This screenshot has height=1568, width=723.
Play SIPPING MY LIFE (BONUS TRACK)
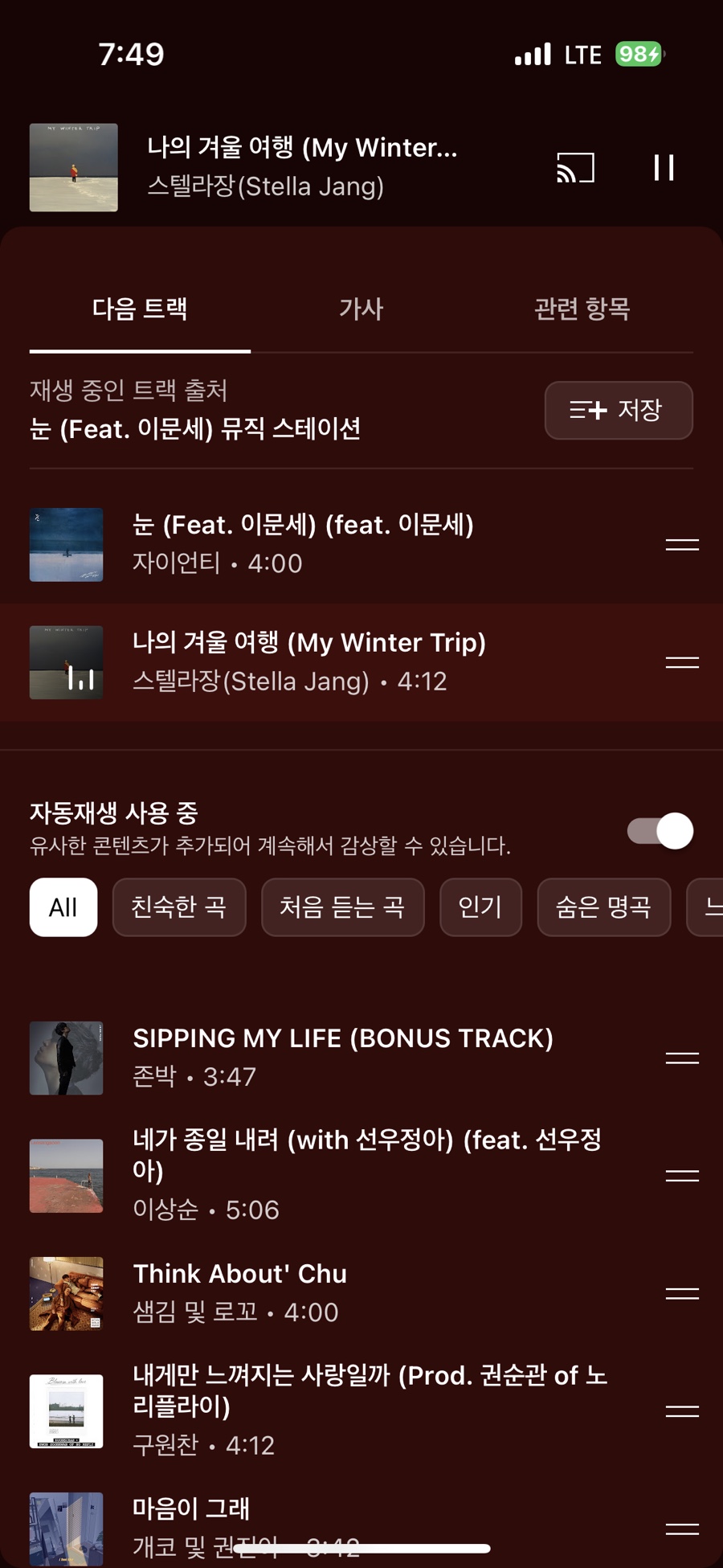coord(342,1058)
